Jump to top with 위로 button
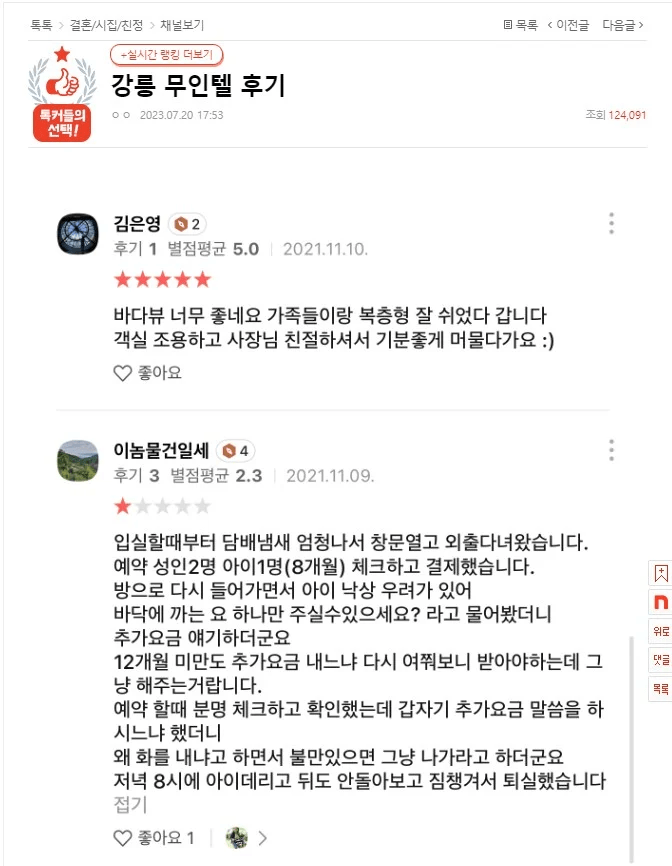 tap(661, 631)
